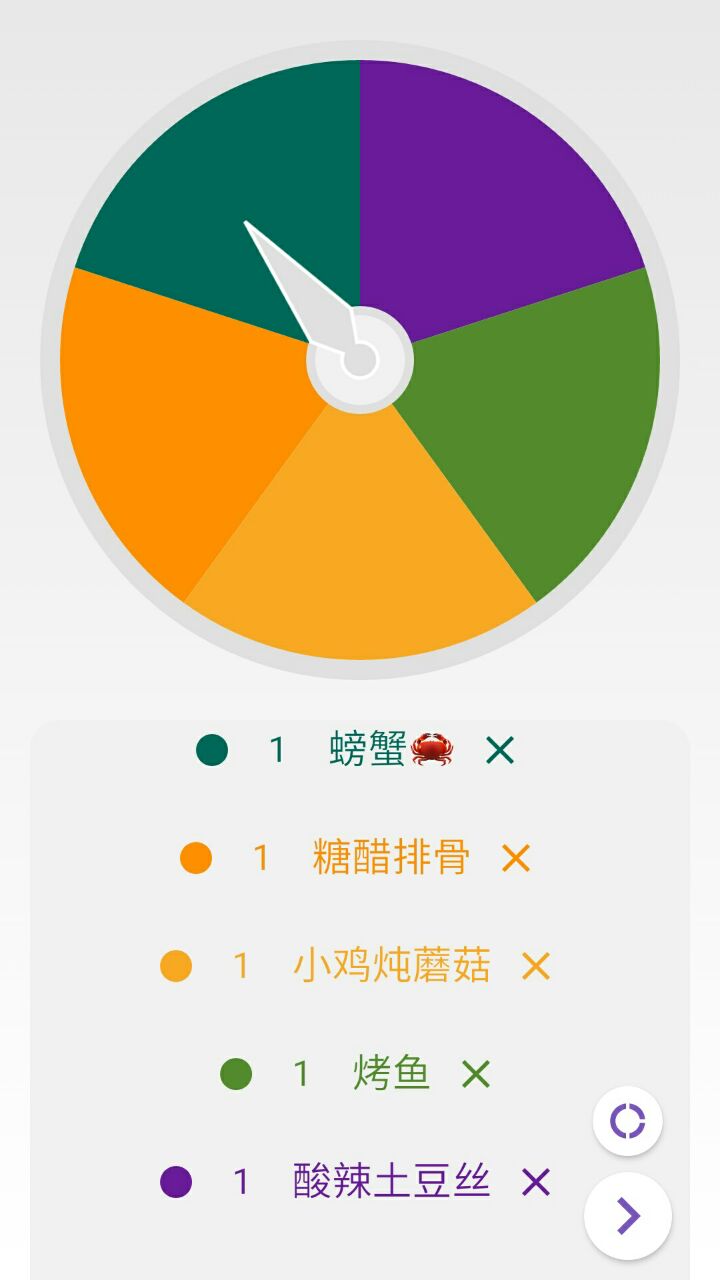This screenshot has width=720, height=1280.
Task: Click the orange color dot beside 糖醋排骨
Action: 196,857
